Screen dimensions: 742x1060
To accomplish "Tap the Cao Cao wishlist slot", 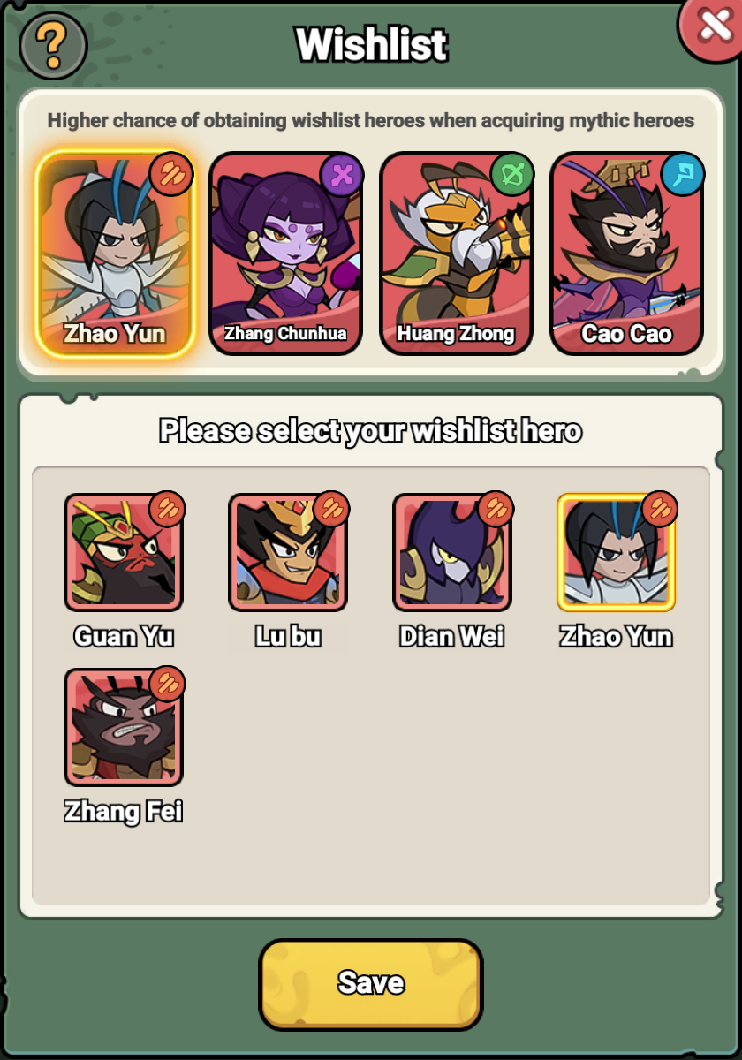I will coord(626,255).
